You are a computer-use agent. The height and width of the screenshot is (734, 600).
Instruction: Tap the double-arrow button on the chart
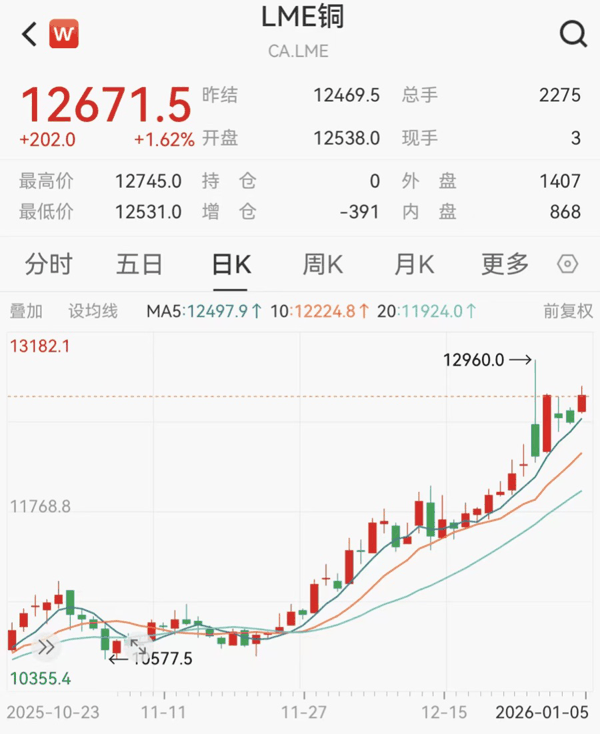[x=45, y=647]
